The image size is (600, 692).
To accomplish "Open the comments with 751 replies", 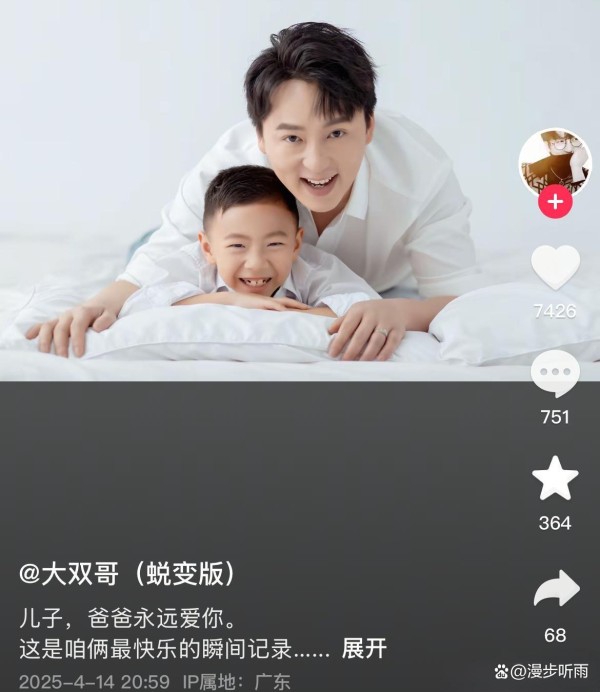I will [x=555, y=375].
